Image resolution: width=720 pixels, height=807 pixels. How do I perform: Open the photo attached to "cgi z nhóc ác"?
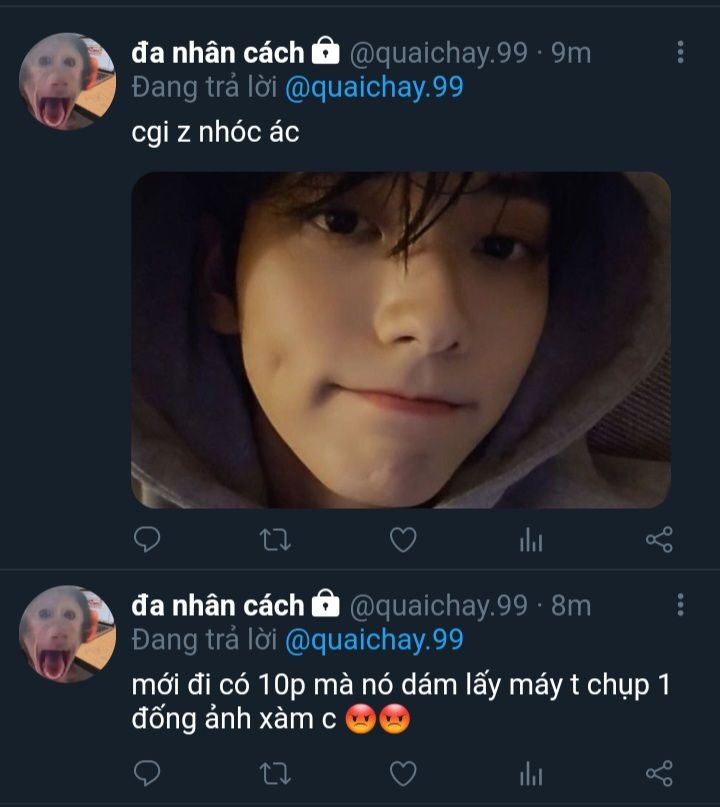[x=401, y=340]
